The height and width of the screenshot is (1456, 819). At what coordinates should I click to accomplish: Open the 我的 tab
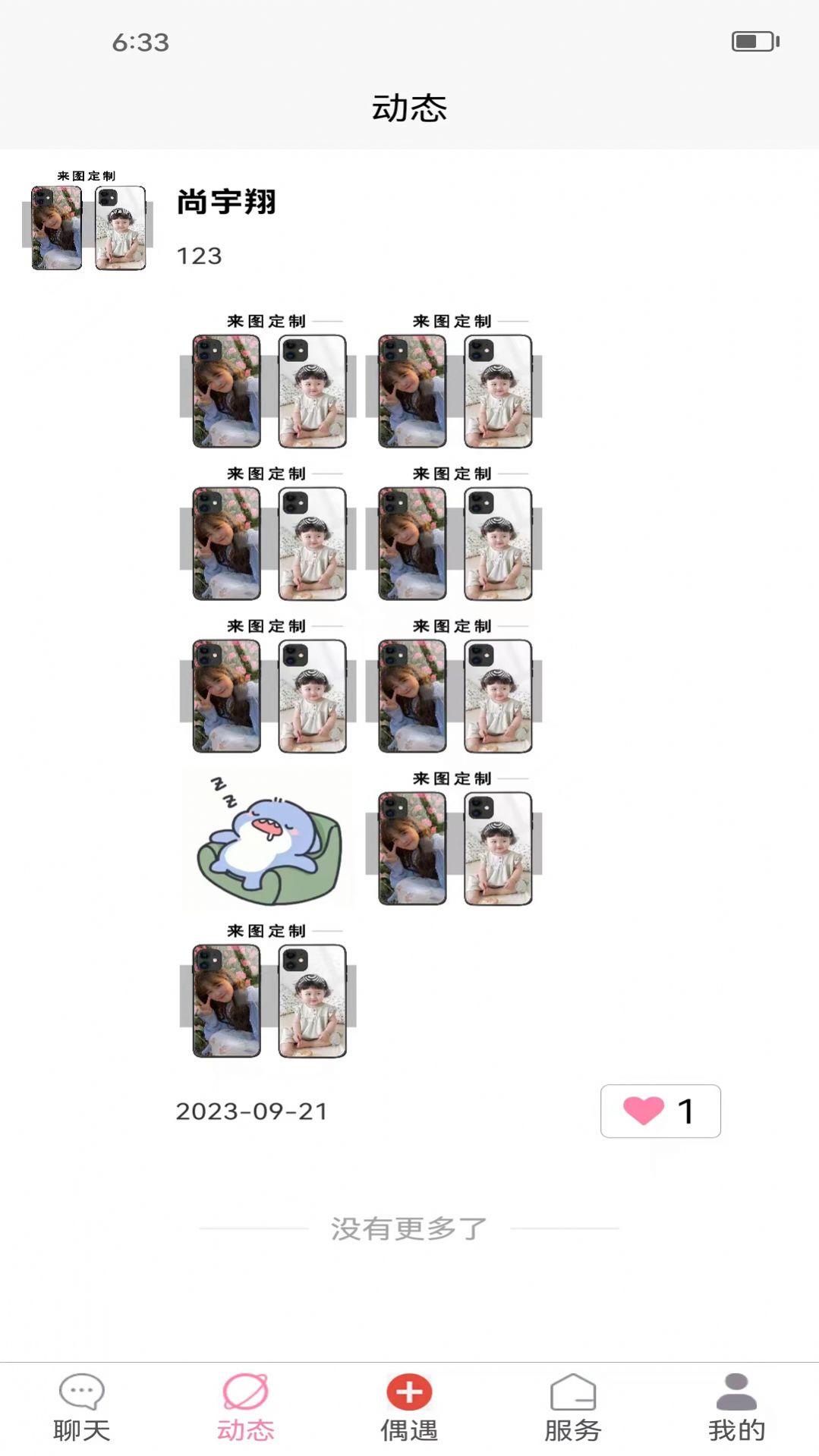click(736, 1408)
